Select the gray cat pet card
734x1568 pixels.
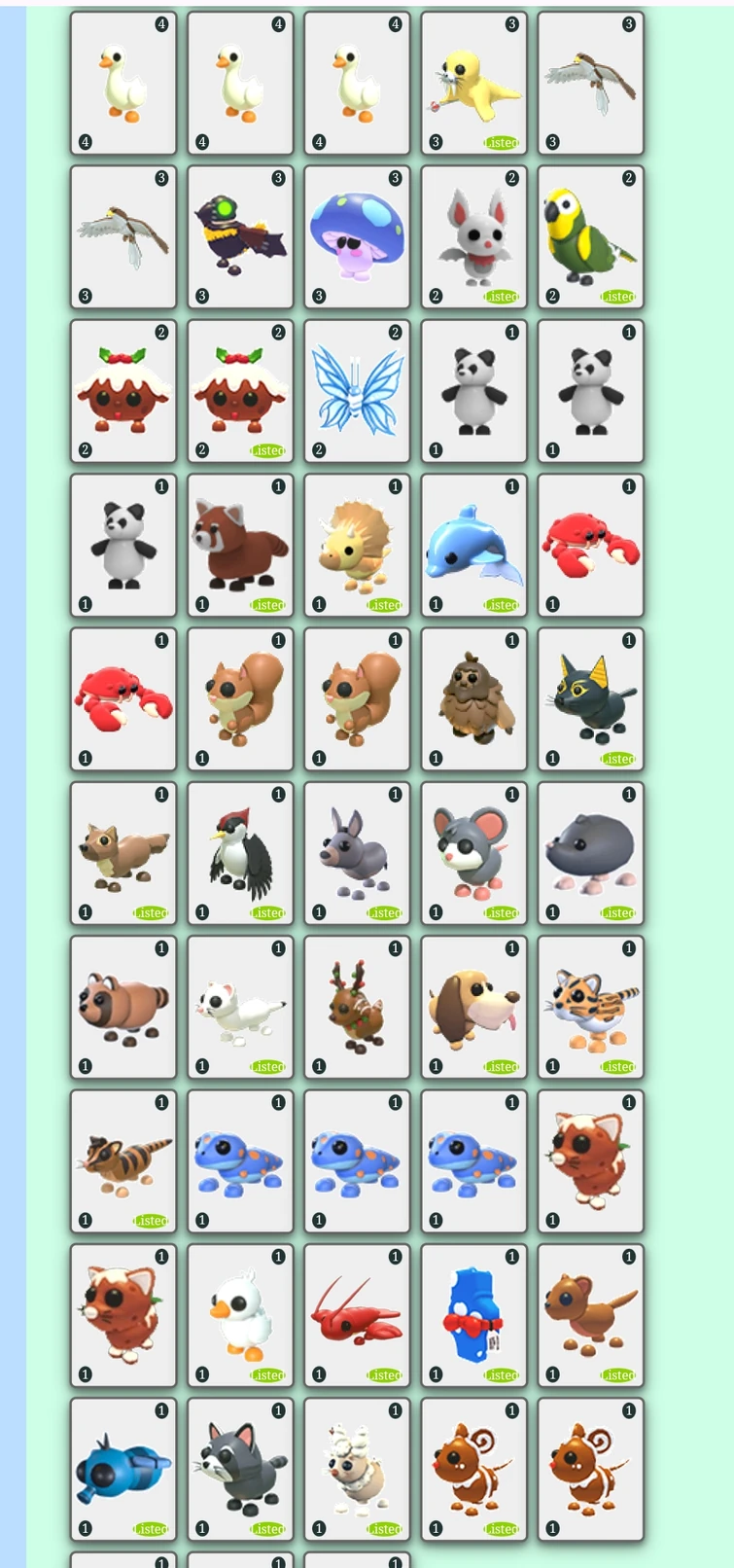click(240, 1469)
